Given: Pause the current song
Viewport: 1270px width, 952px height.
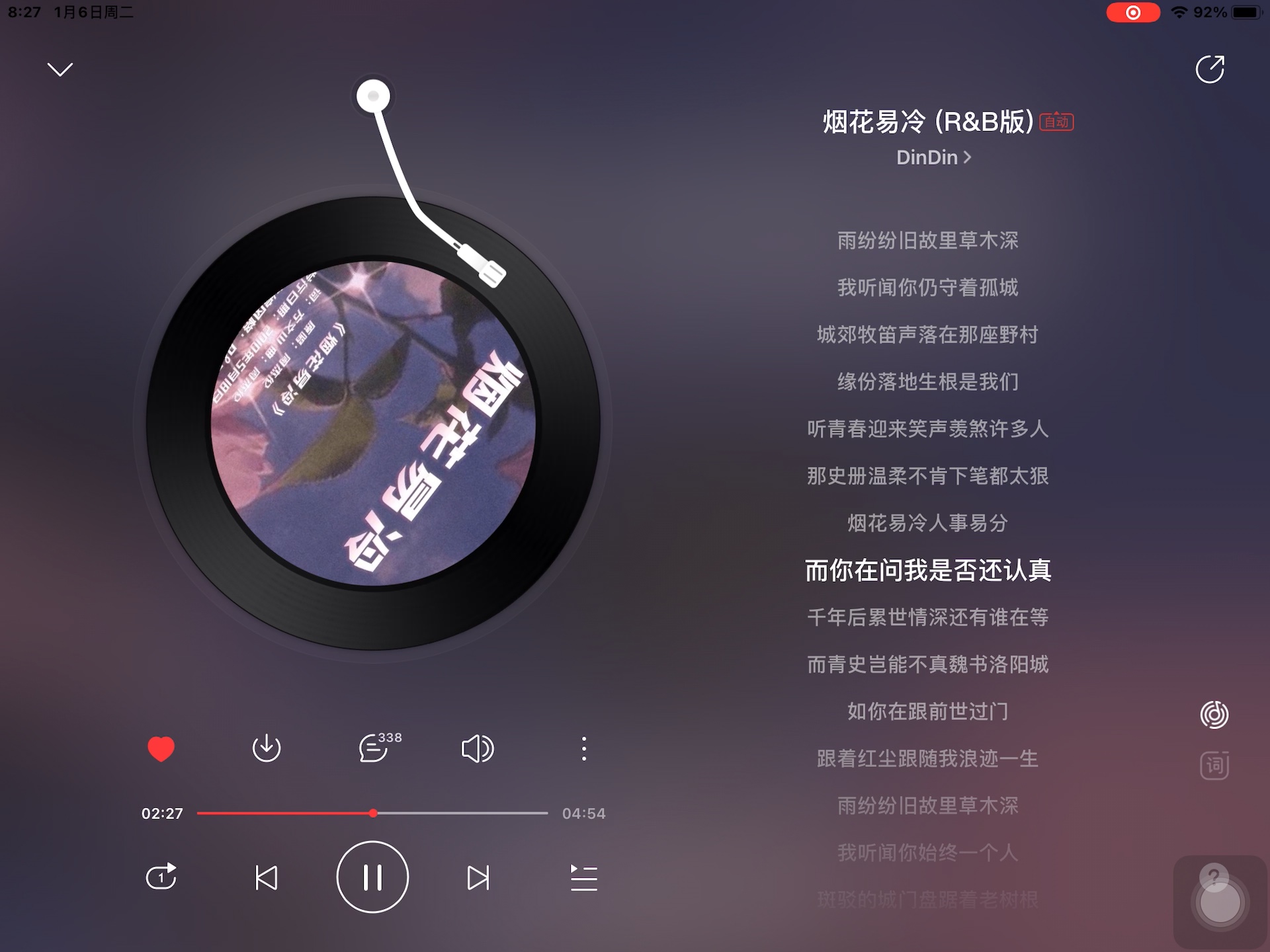Looking at the screenshot, I should point(372,877).
